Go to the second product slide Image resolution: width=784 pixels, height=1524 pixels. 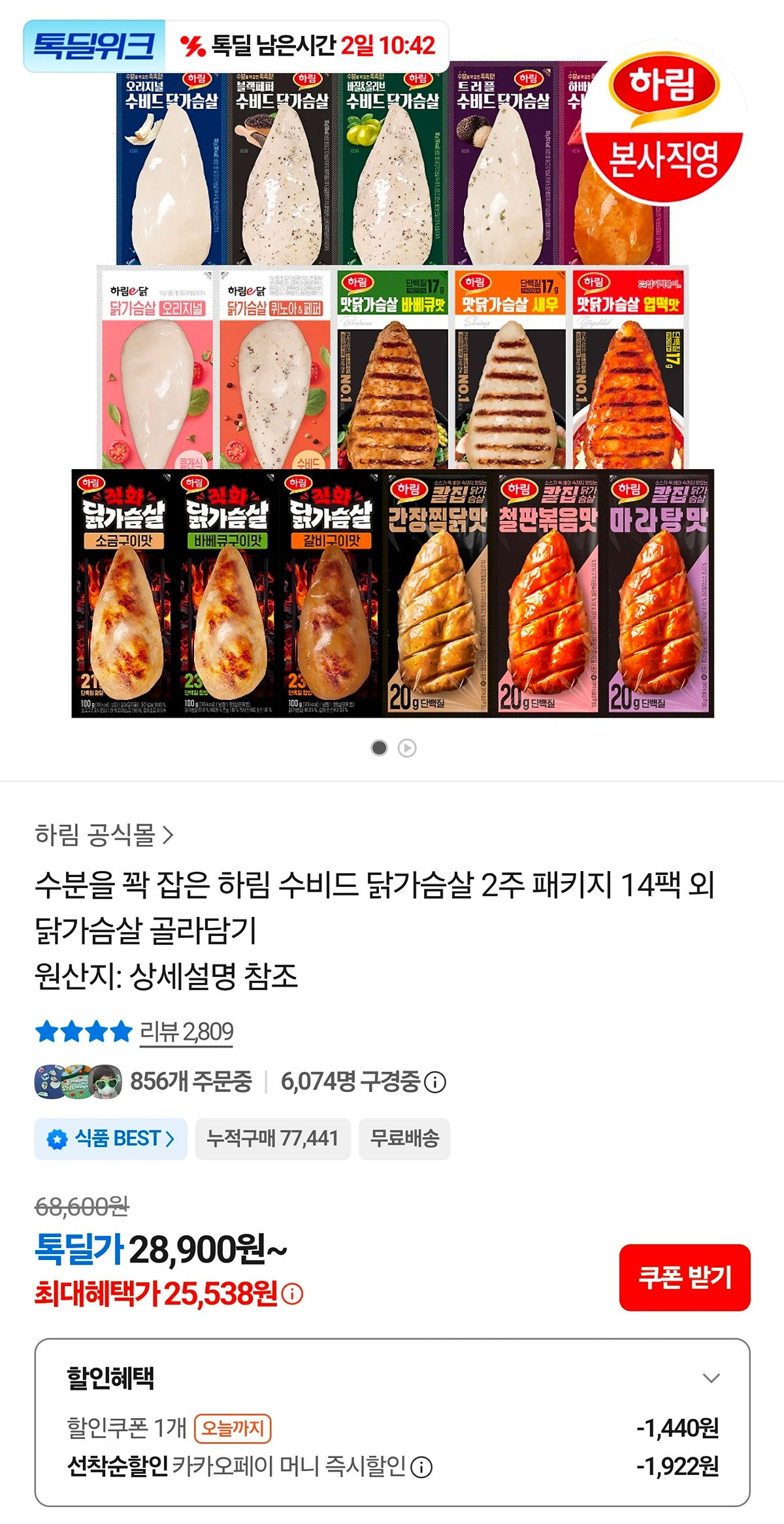point(407,748)
